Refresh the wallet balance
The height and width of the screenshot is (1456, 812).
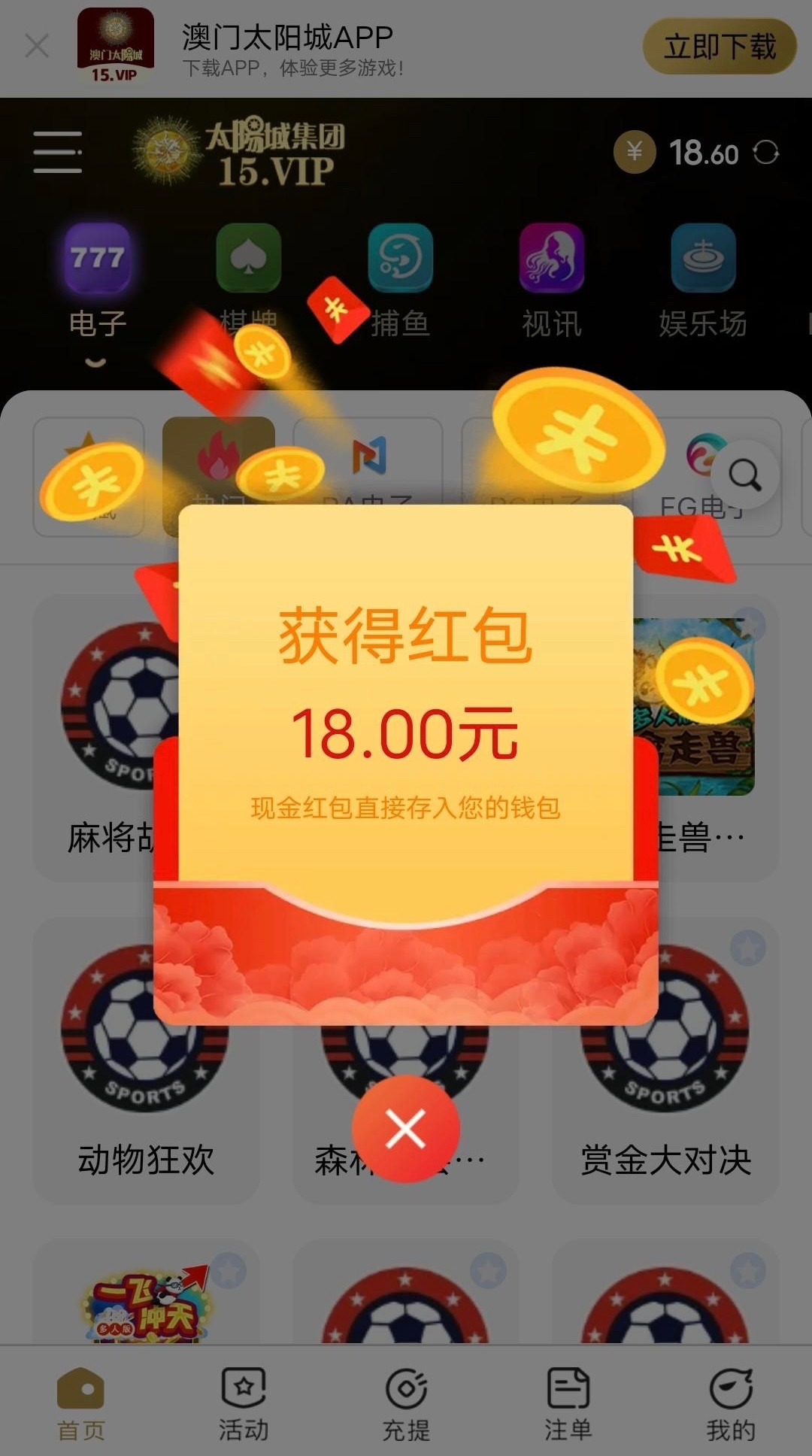pyautogui.click(x=766, y=153)
